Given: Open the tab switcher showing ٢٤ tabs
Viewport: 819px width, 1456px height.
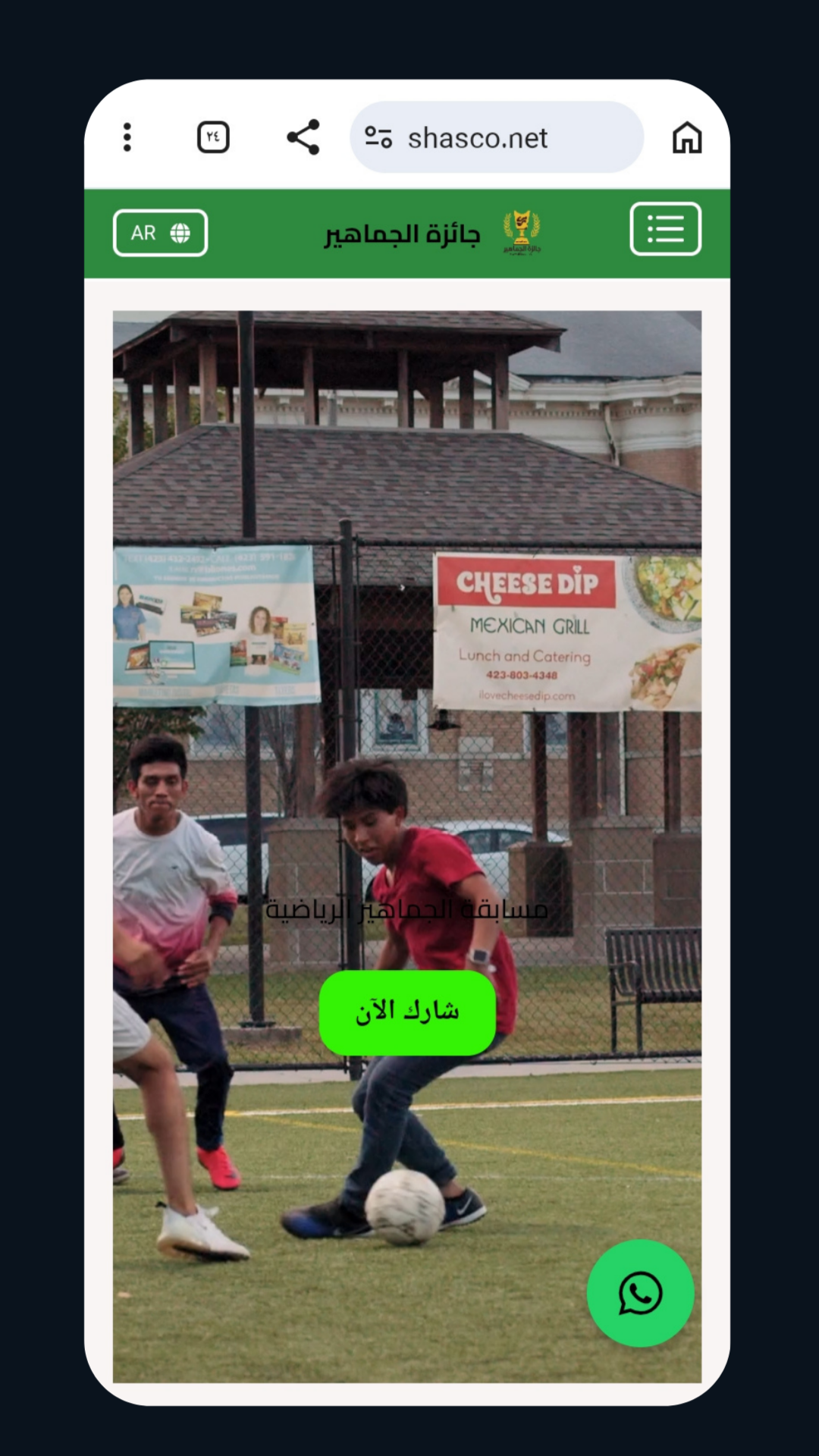Looking at the screenshot, I should (213, 137).
